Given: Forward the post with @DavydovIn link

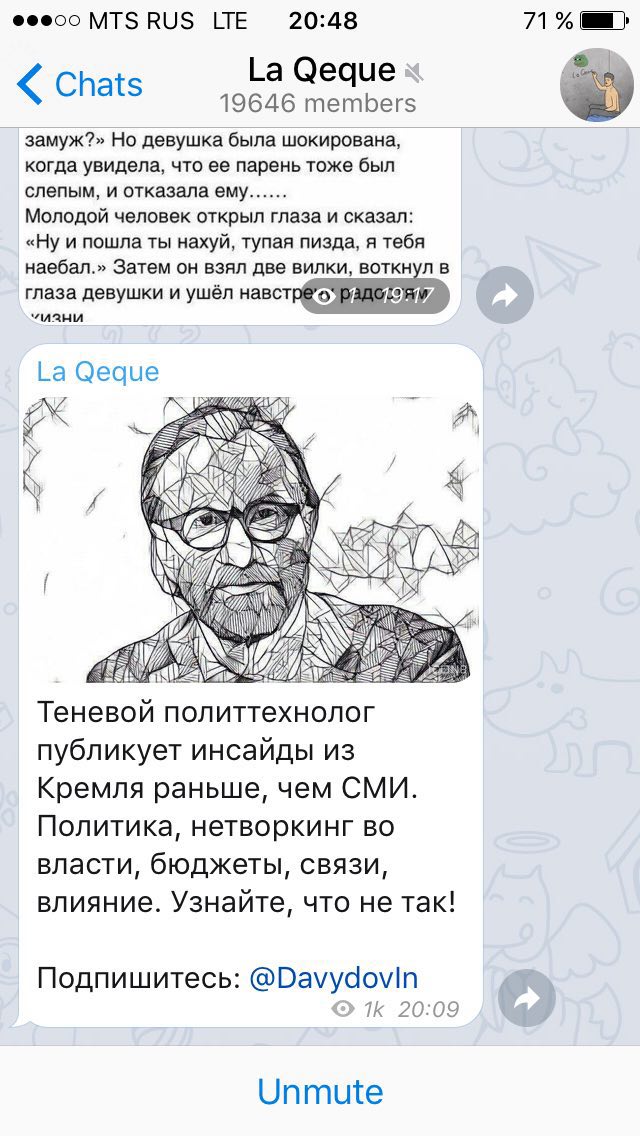Looking at the screenshot, I should coord(526,998).
